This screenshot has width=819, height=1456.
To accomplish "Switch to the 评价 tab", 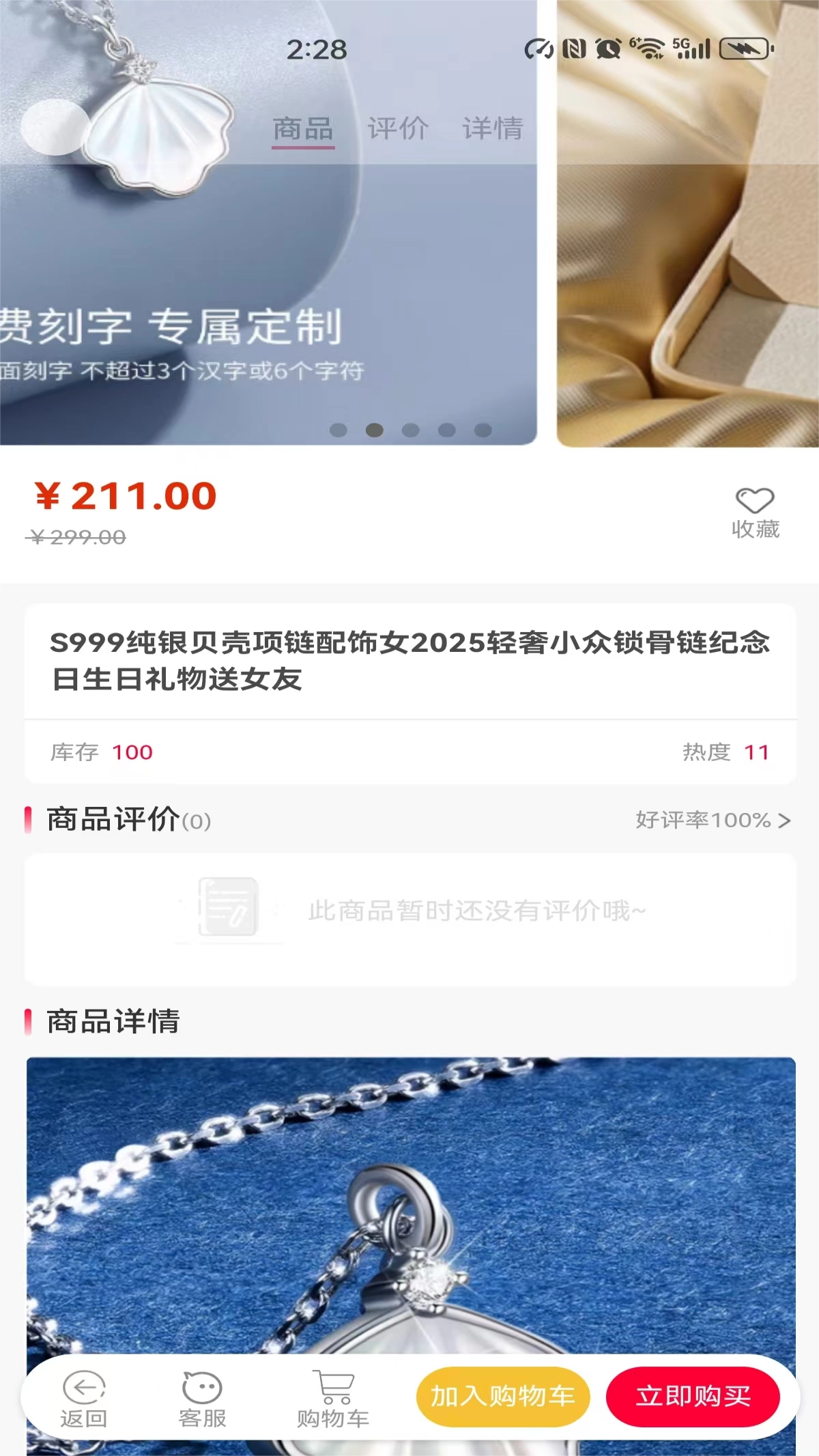I will click(x=399, y=128).
